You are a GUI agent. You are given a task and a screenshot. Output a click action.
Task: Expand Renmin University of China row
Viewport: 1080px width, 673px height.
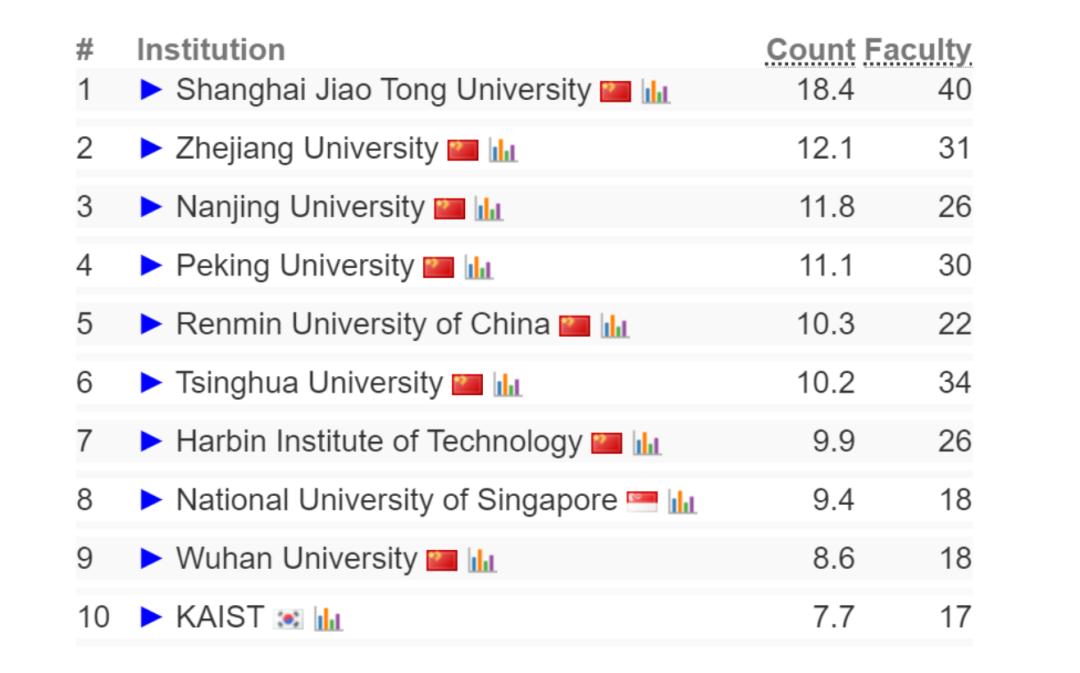click(x=151, y=324)
